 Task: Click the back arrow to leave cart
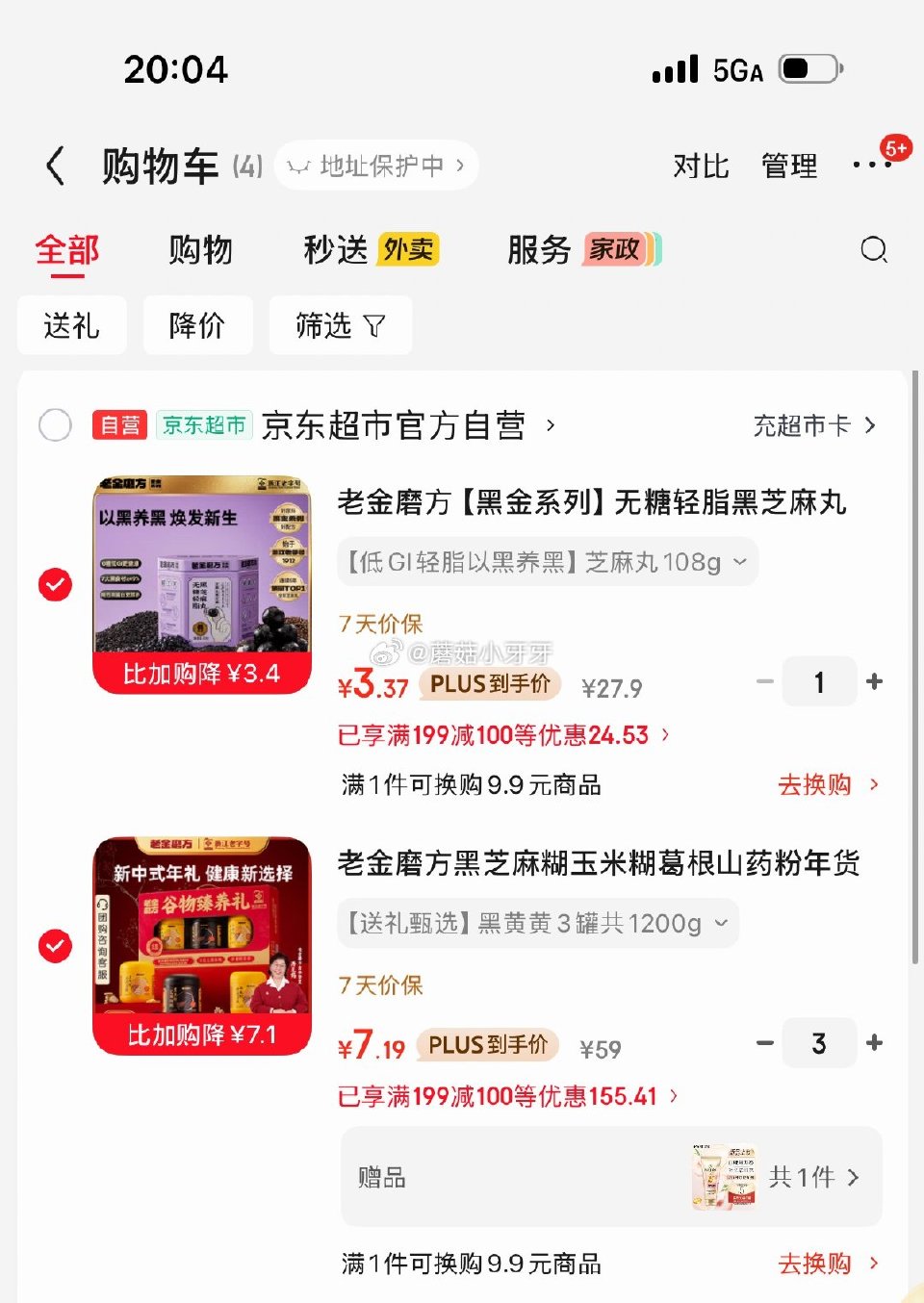click(55, 165)
